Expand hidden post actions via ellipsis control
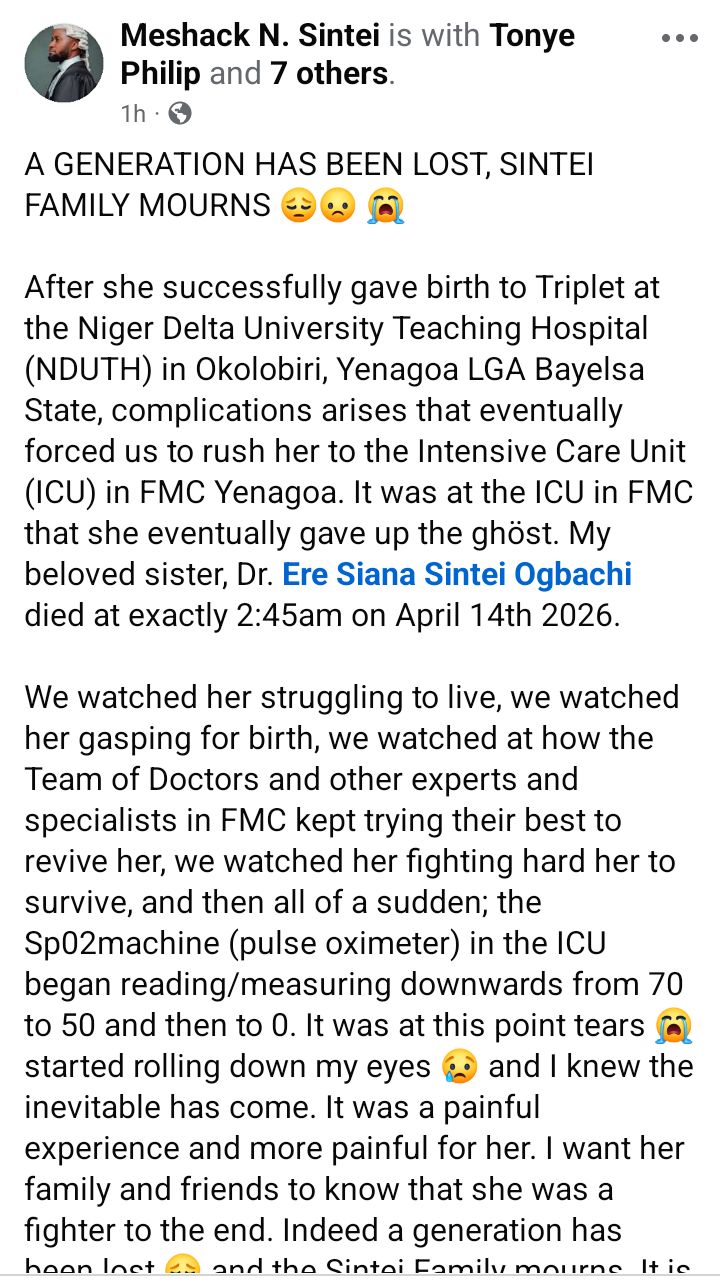This screenshot has height=1284, width=720. pos(681,38)
